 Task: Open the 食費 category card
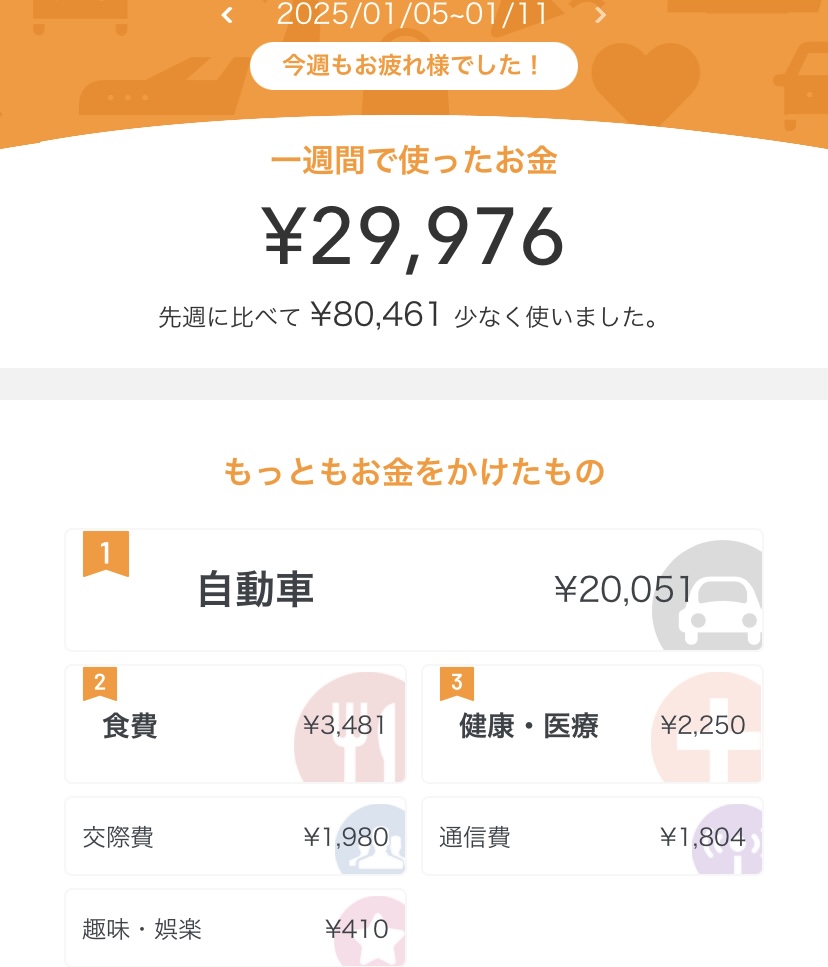click(x=235, y=725)
